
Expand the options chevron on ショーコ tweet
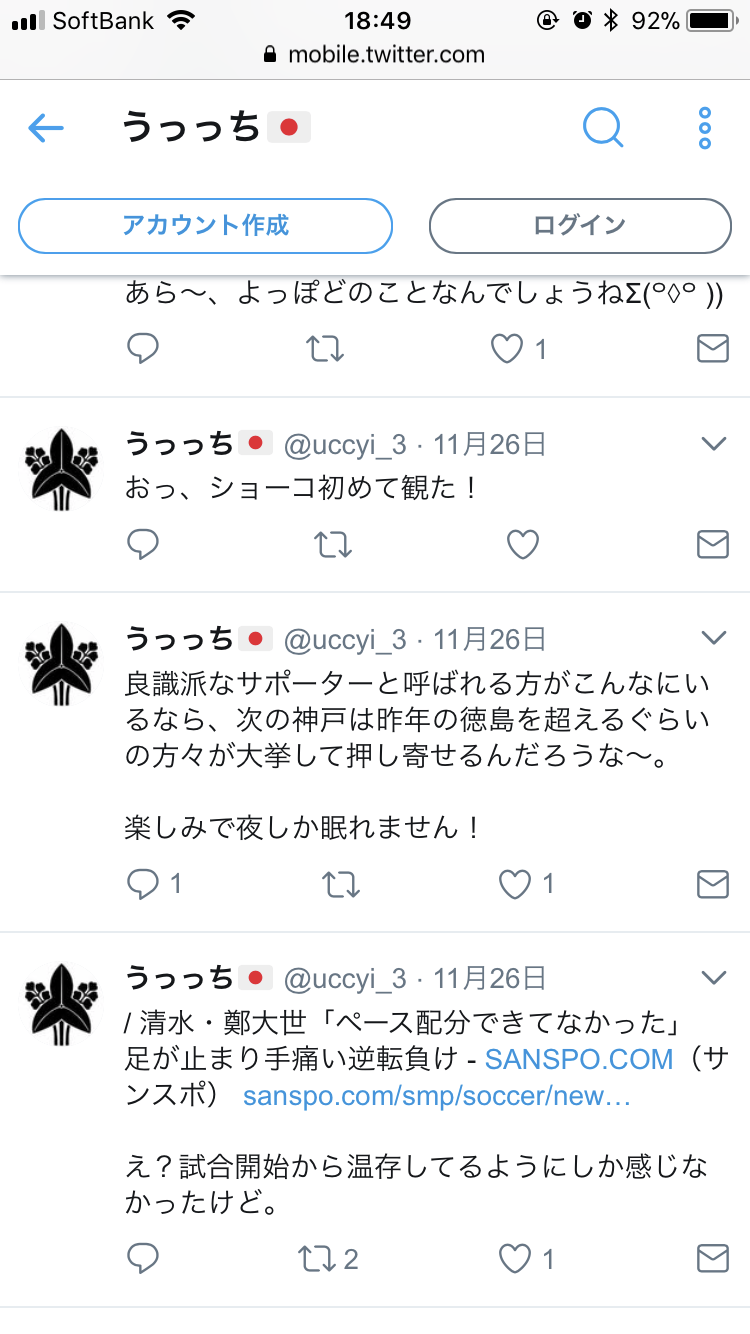(x=713, y=443)
